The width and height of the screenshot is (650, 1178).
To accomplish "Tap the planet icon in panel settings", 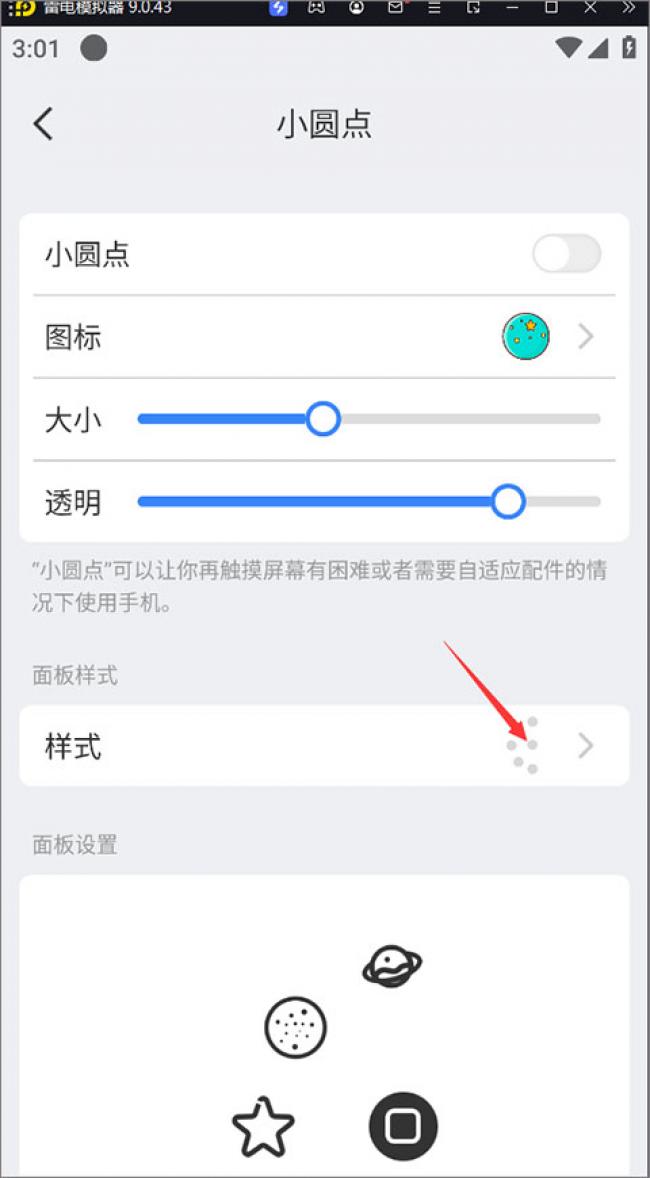I will [391, 967].
